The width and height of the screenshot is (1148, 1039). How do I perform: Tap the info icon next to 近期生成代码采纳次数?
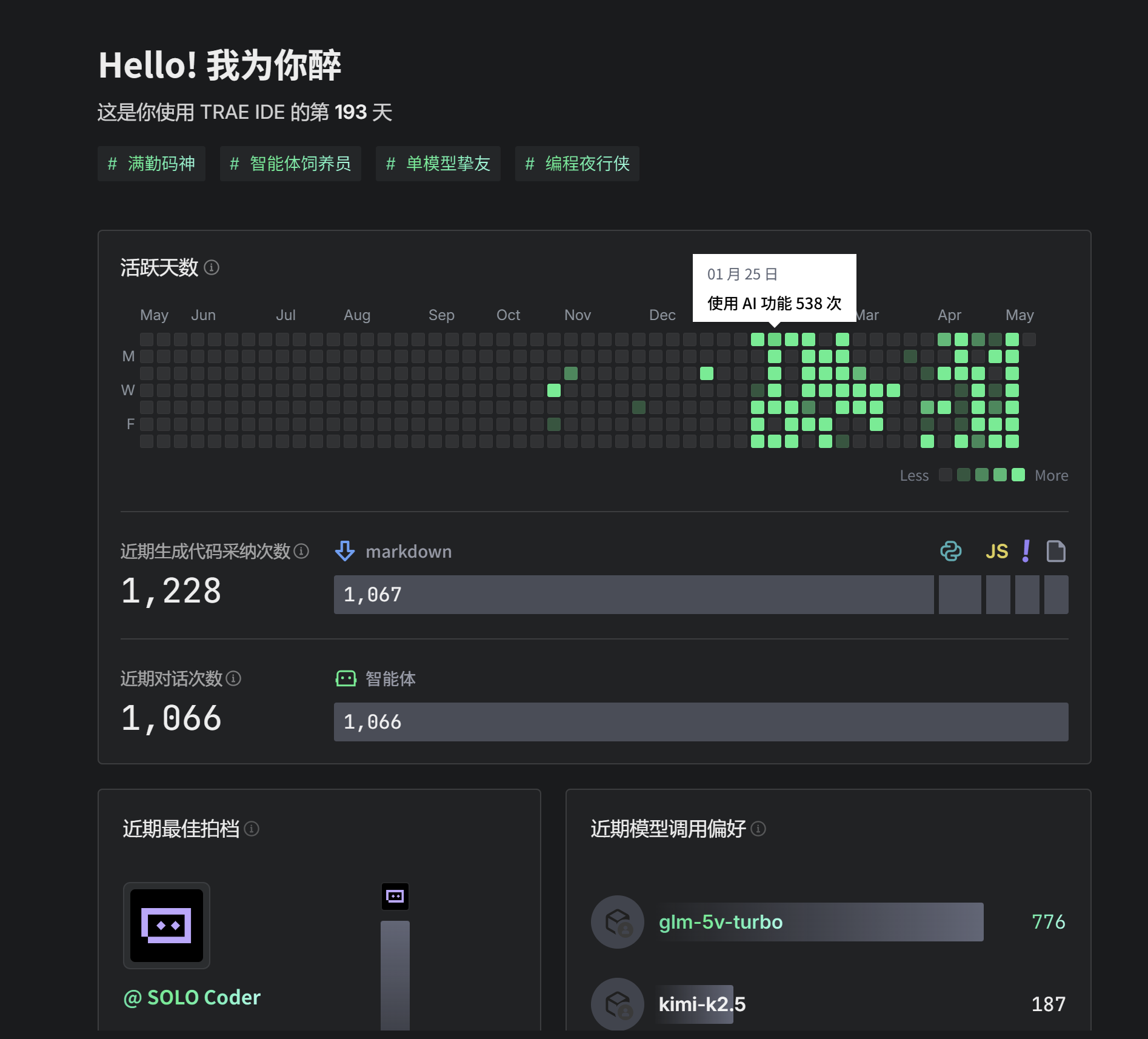click(x=301, y=551)
